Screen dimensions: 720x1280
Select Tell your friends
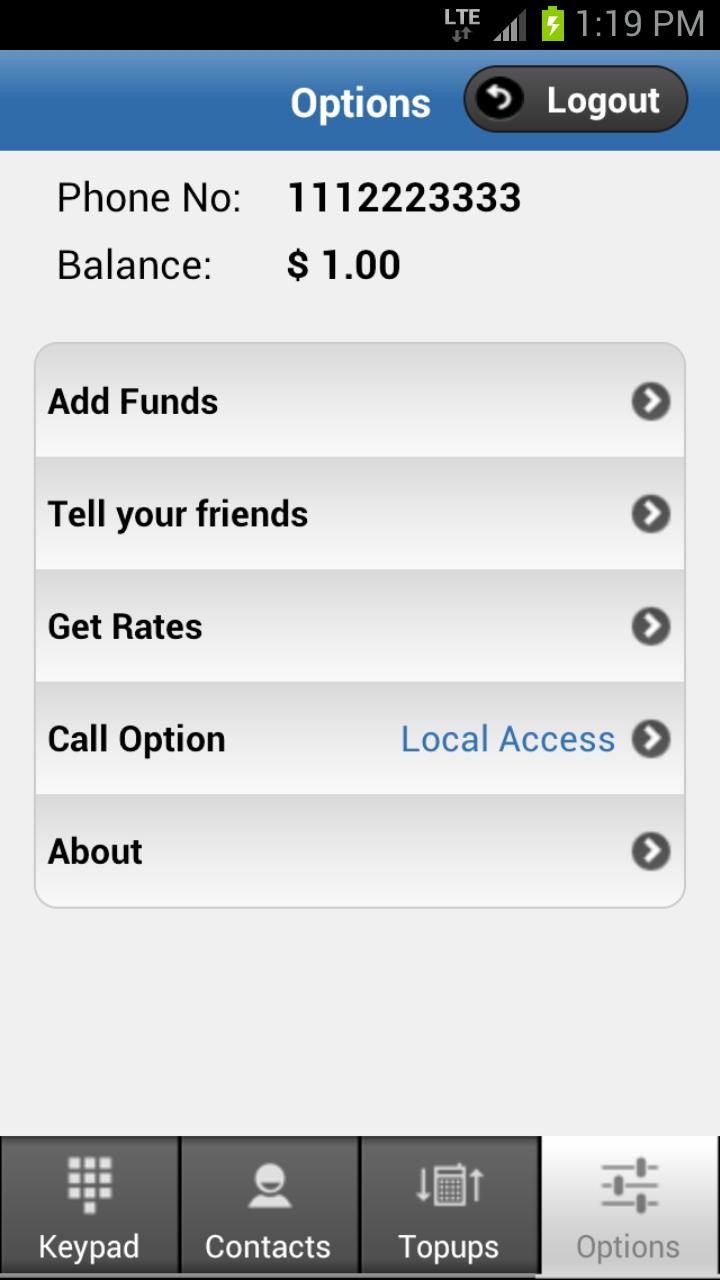pos(360,514)
